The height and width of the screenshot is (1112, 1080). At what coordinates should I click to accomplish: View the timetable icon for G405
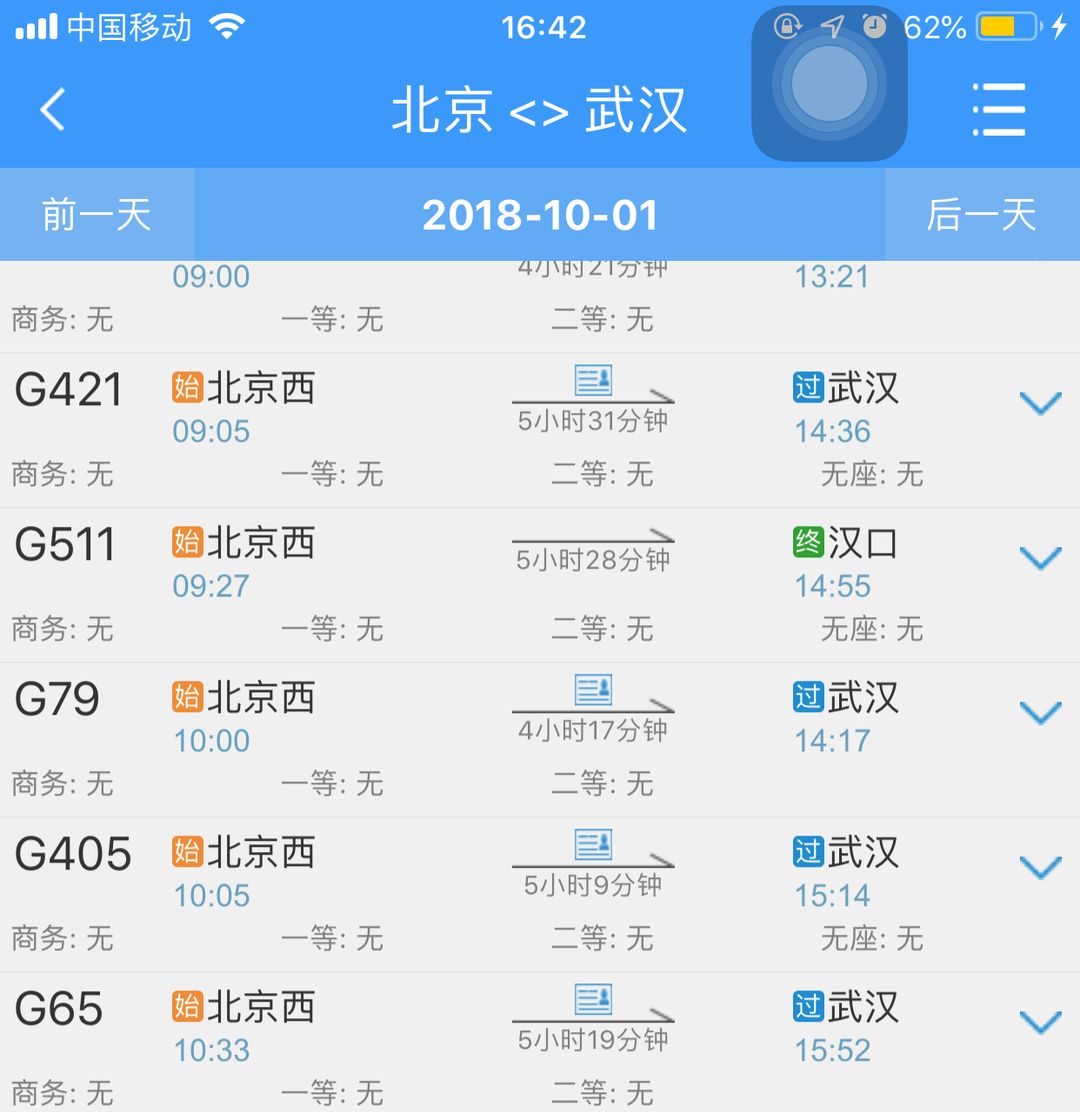pyautogui.click(x=593, y=845)
